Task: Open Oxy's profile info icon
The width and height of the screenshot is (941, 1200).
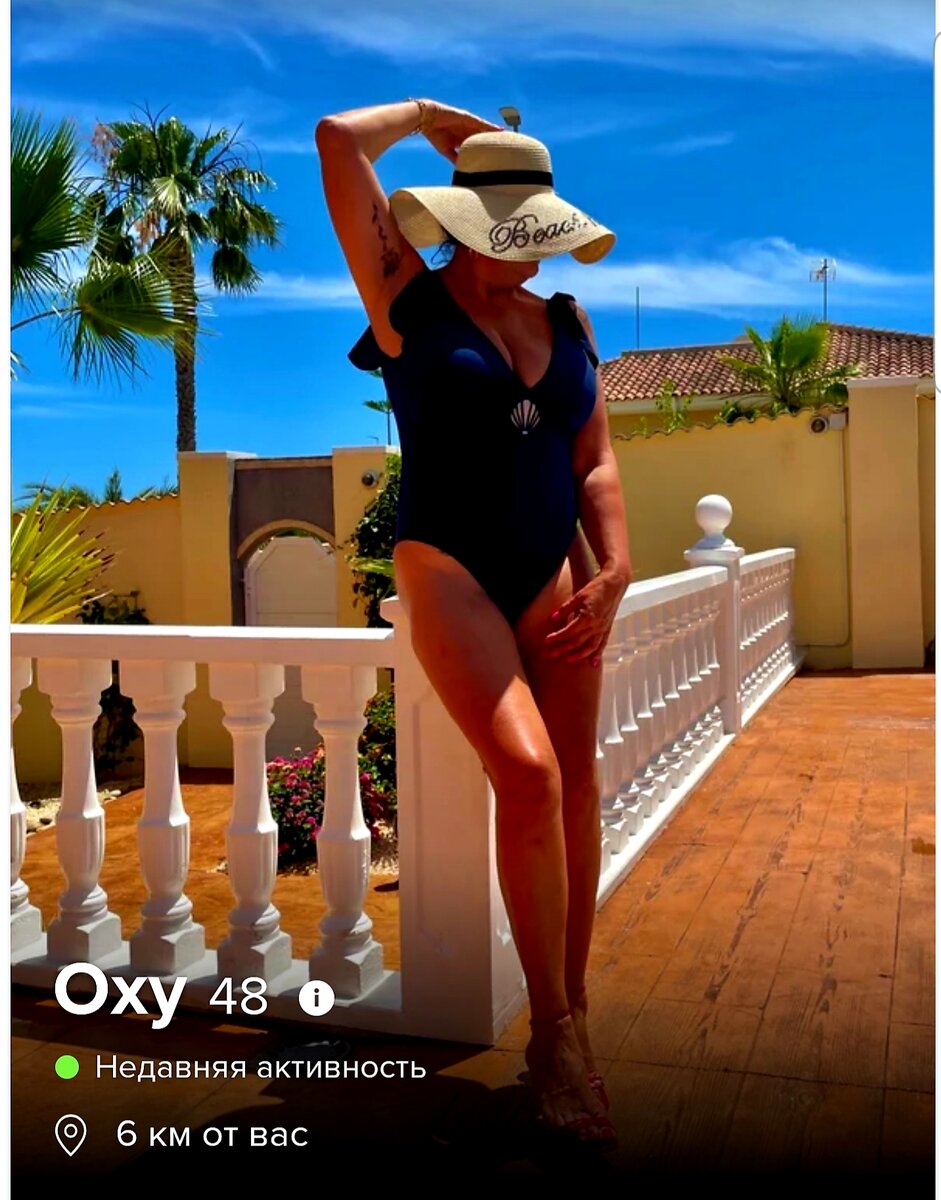Action: point(316,997)
